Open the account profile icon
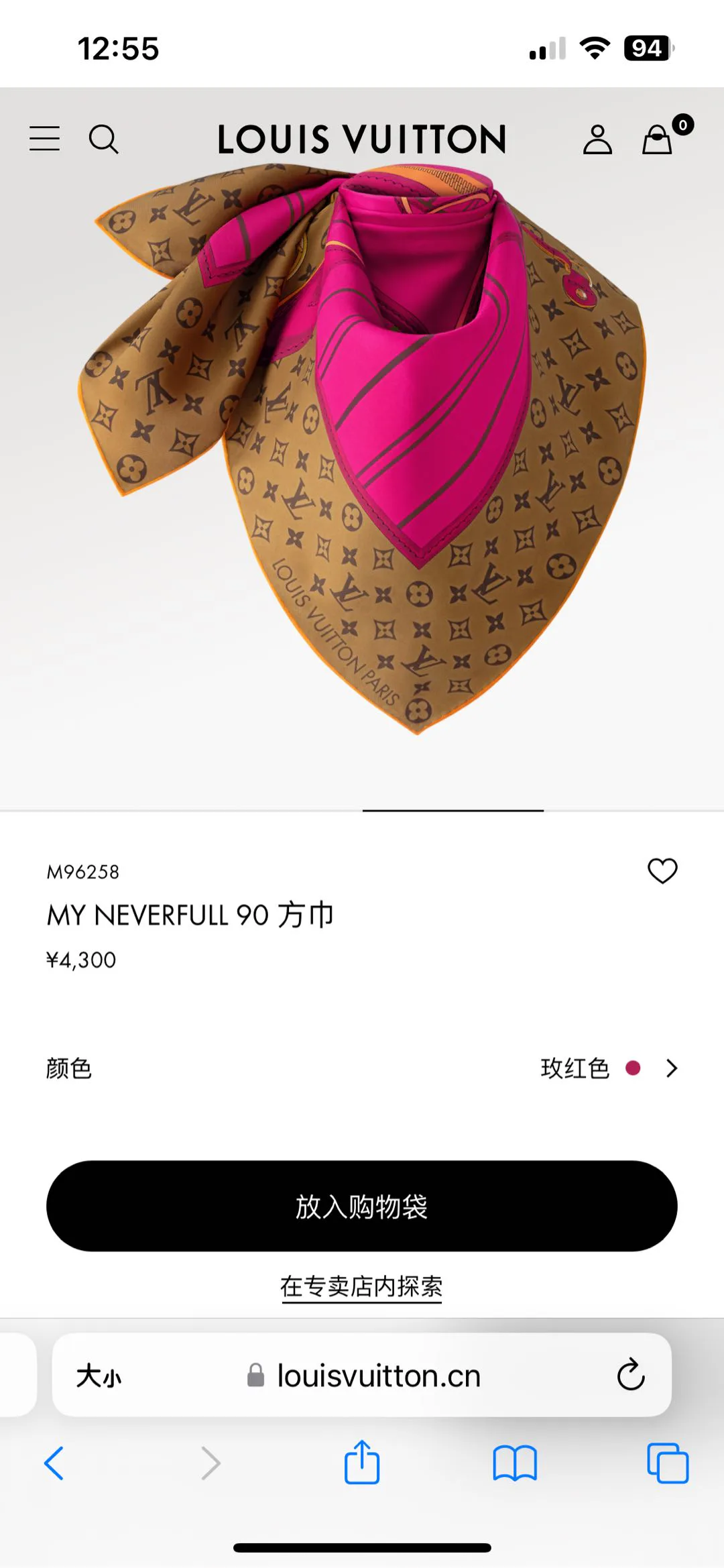The image size is (724, 1568). [597, 139]
